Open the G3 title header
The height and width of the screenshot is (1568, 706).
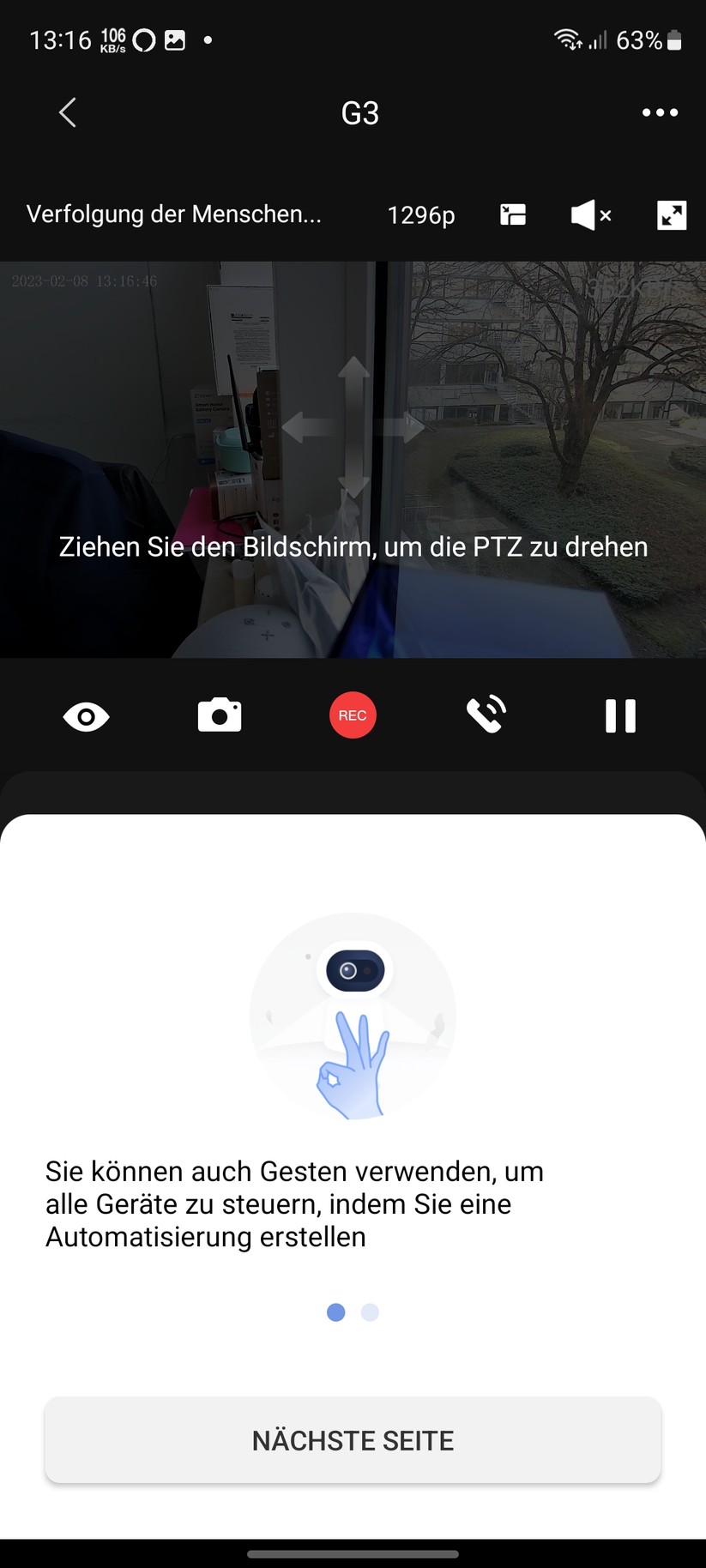tap(360, 112)
